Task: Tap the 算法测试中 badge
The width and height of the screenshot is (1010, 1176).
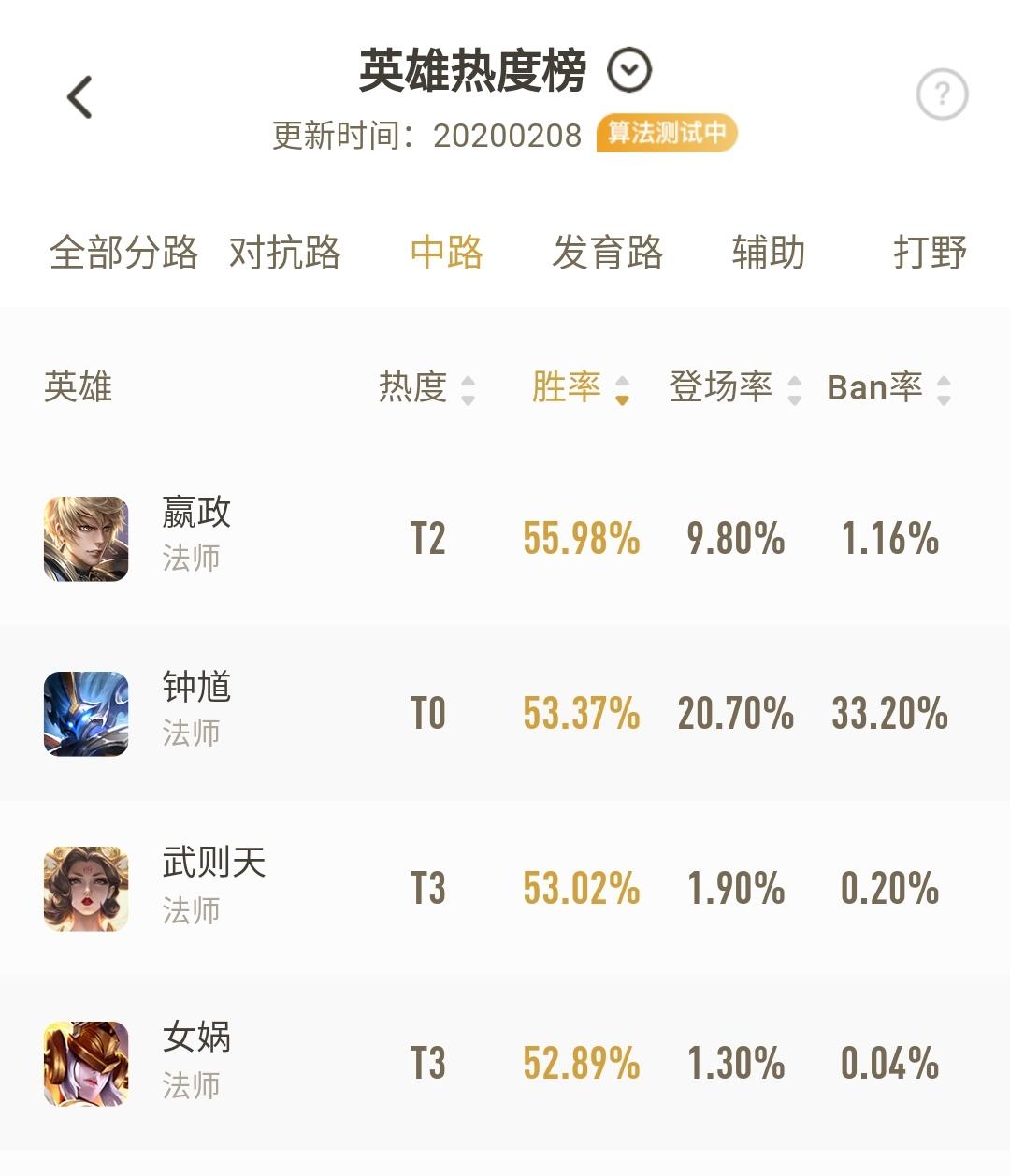Action: (x=668, y=134)
